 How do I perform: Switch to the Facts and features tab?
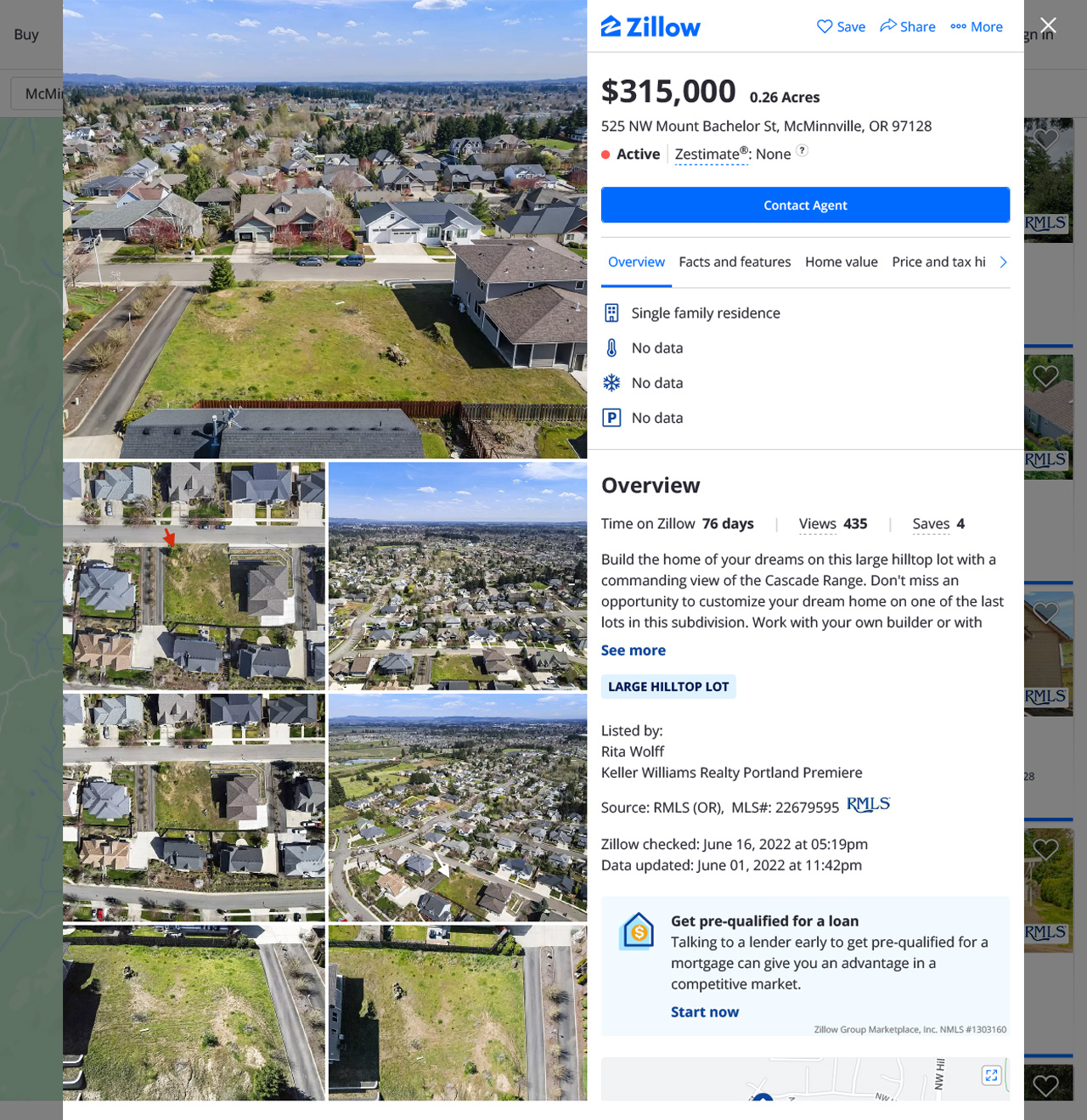click(x=735, y=262)
